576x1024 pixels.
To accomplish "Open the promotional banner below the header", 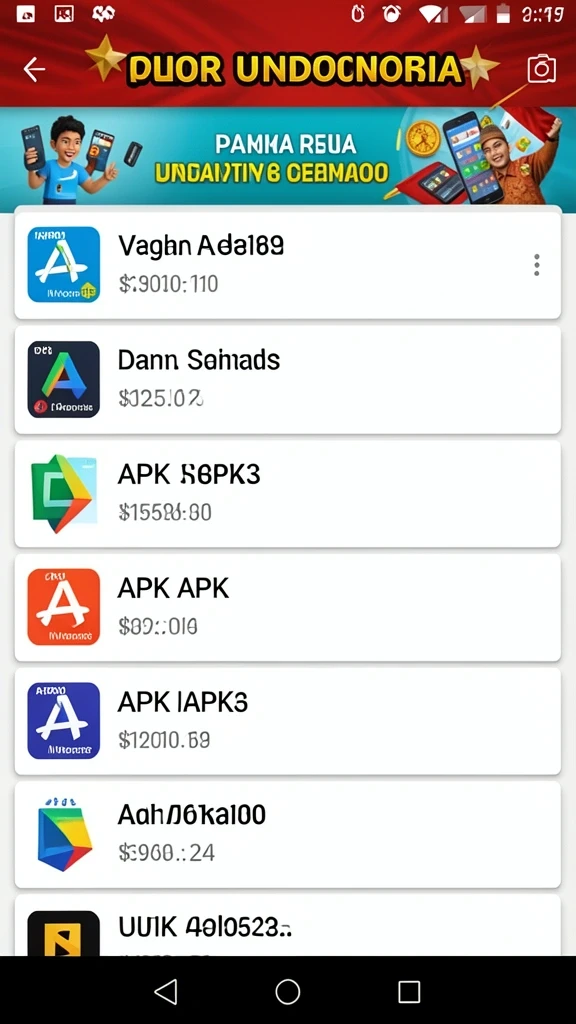I will [288, 159].
